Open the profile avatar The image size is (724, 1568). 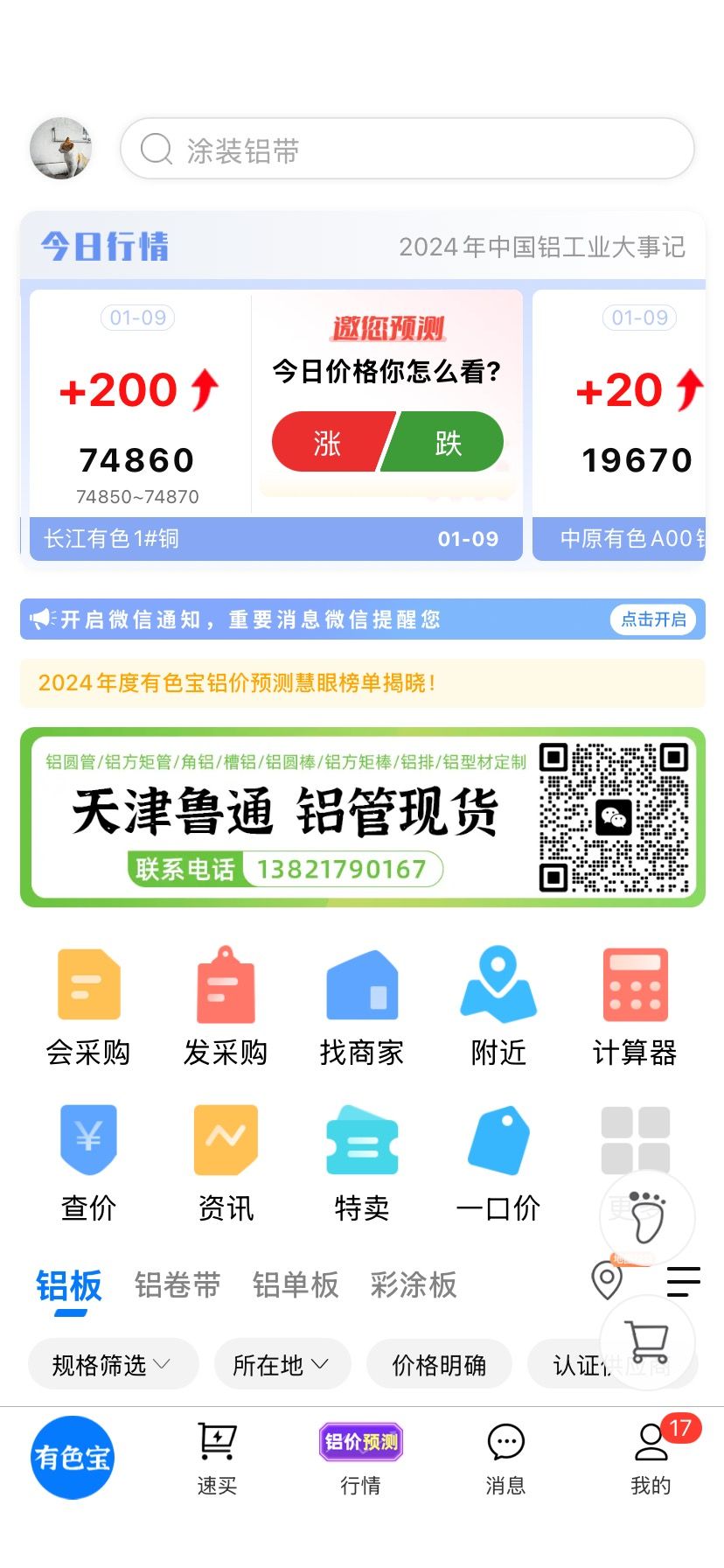point(61,149)
